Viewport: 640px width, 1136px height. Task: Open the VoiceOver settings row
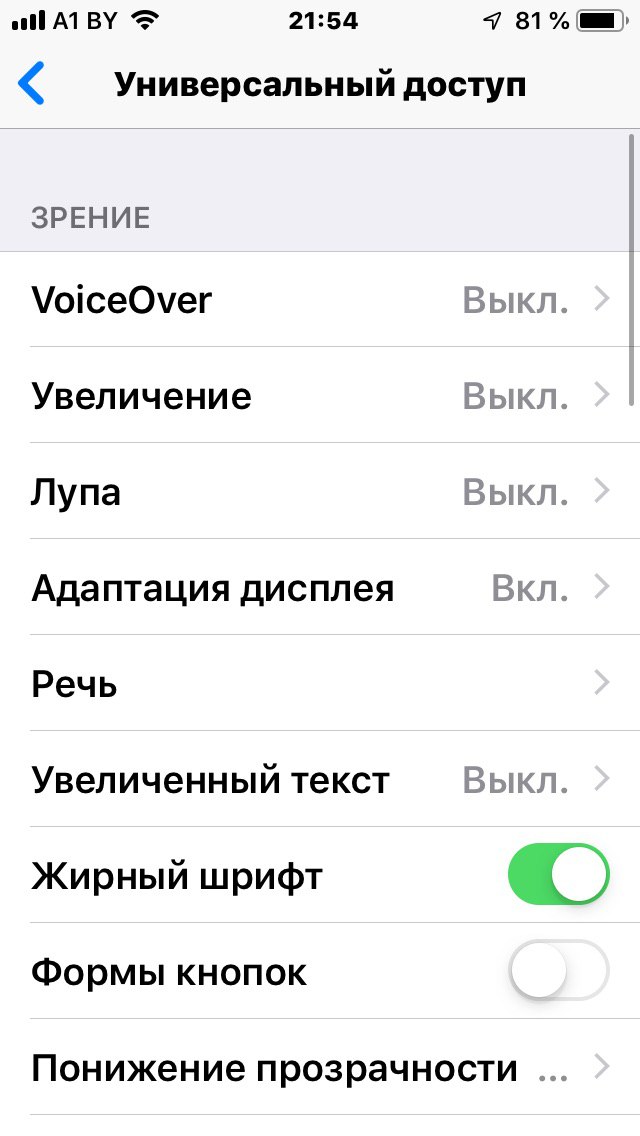tap(320, 299)
